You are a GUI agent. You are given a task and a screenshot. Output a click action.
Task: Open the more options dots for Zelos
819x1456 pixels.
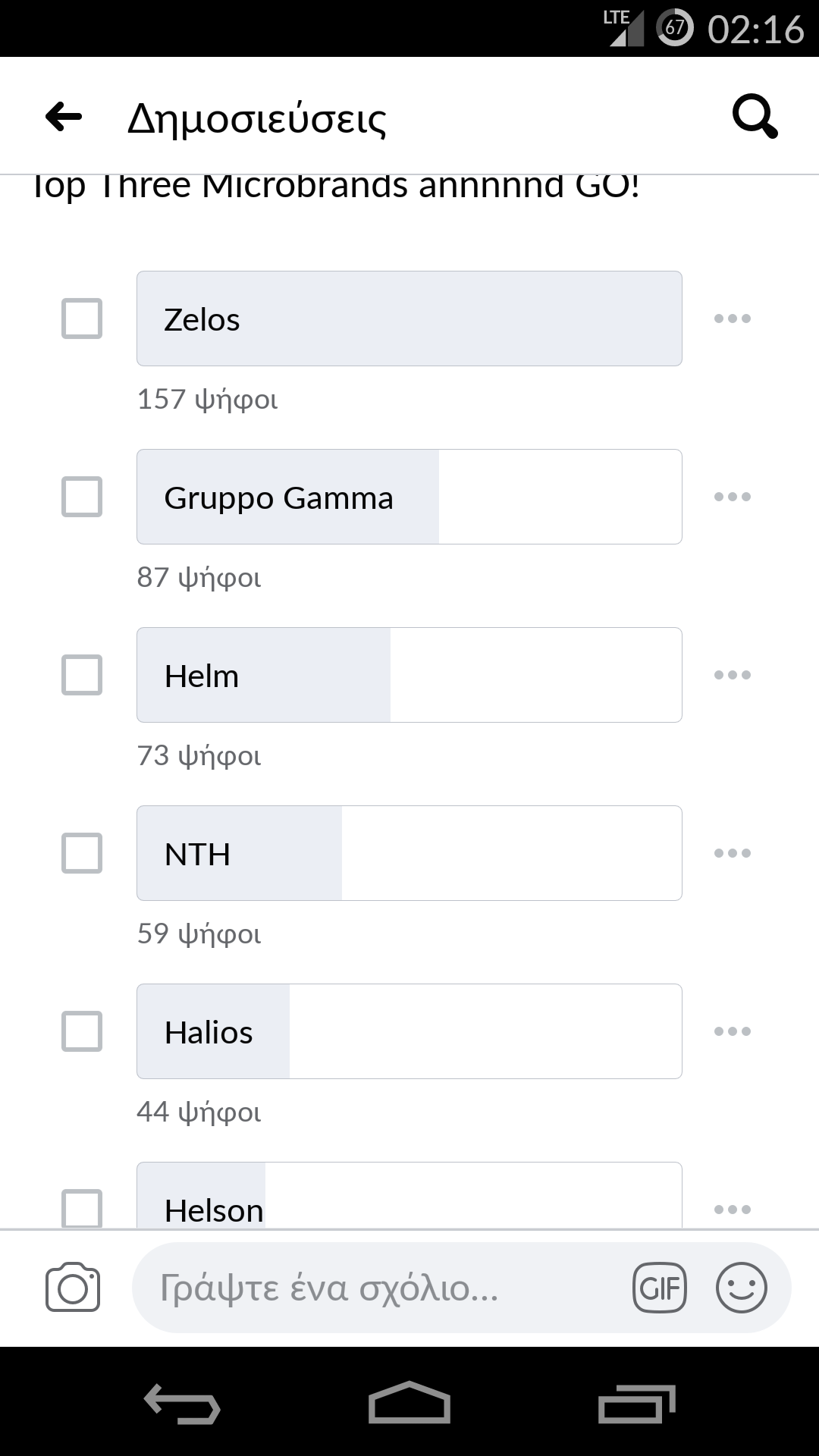coord(733,318)
